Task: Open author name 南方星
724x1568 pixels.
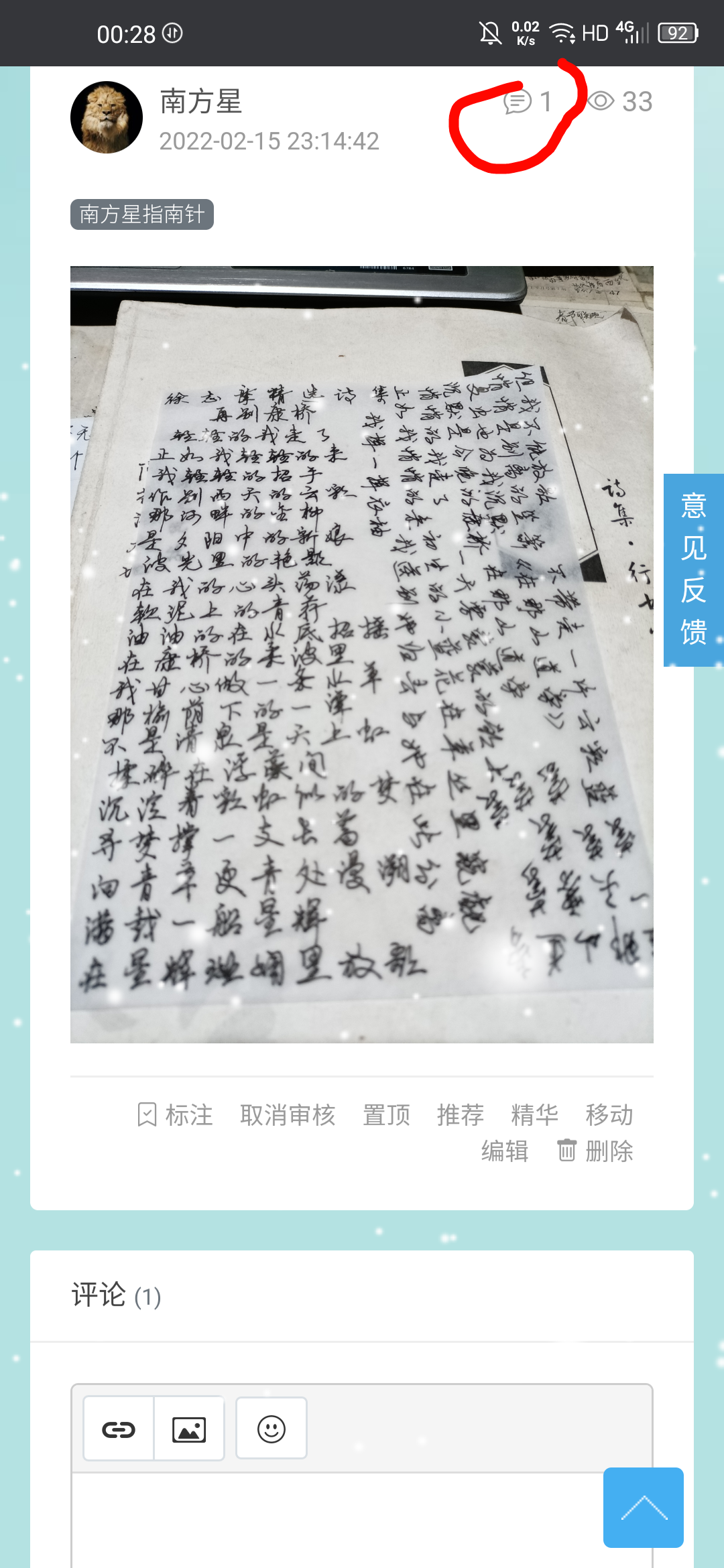Action: click(x=201, y=102)
